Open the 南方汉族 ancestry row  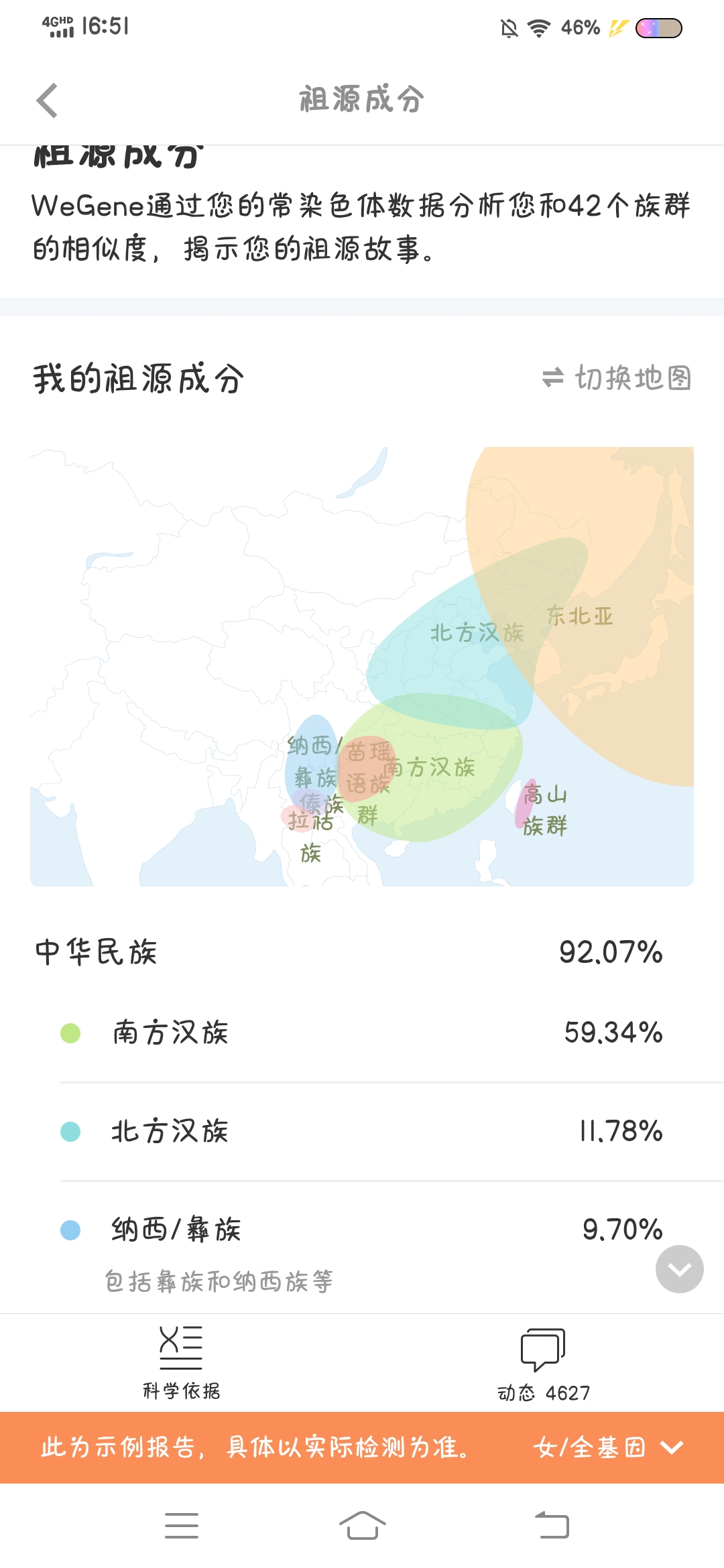pyautogui.click(x=362, y=1033)
